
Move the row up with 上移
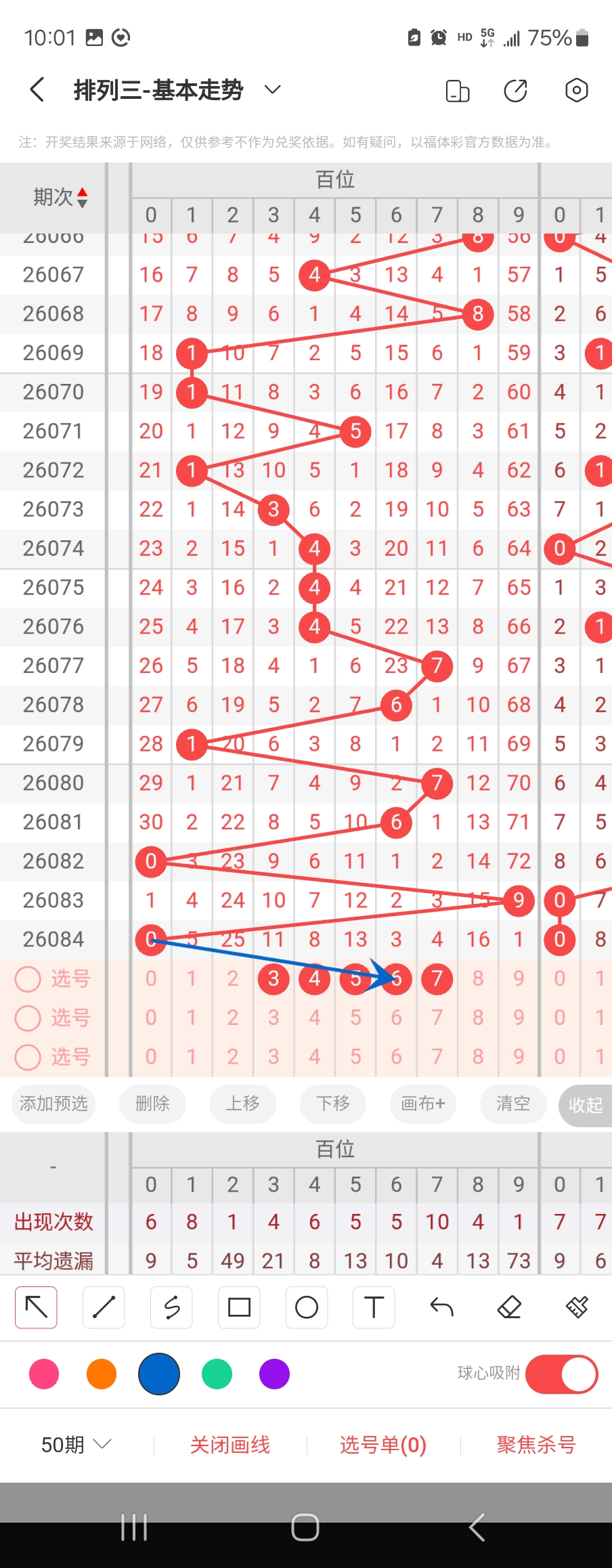coord(243,1104)
